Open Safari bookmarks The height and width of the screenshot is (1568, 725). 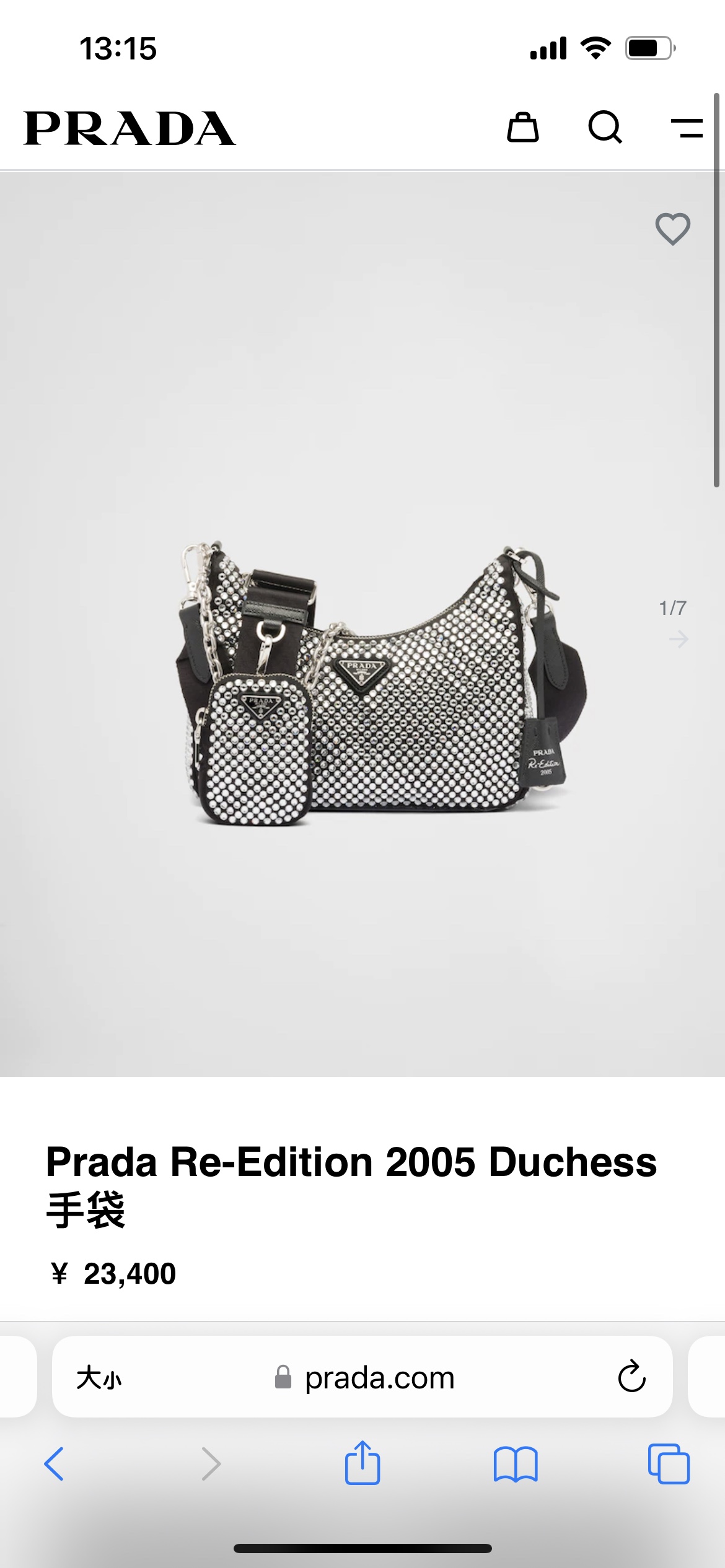click(516, 1464)
